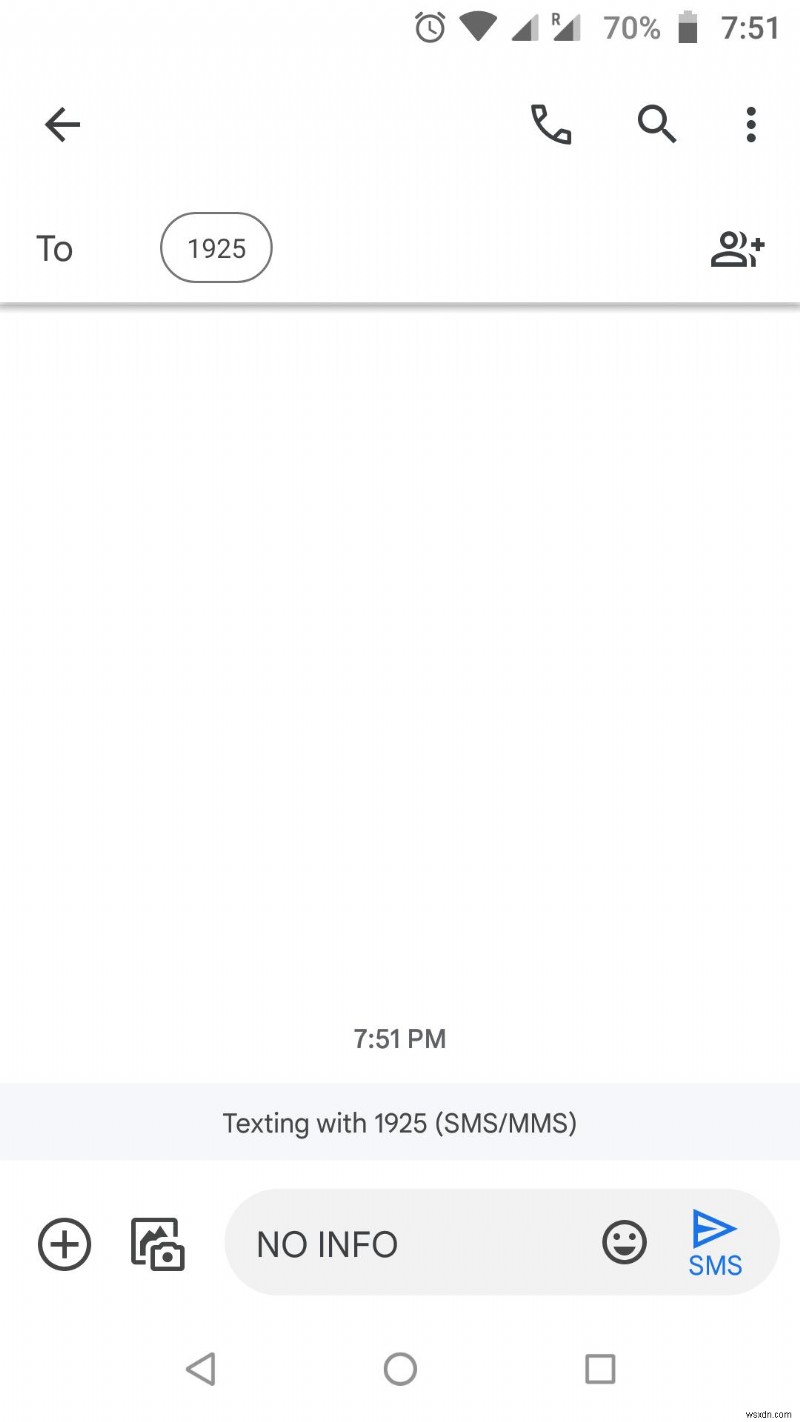This screenshot has width=800, height=1422.
Task: Open the gallery camera picker icon
Action: pos(157,1244)
